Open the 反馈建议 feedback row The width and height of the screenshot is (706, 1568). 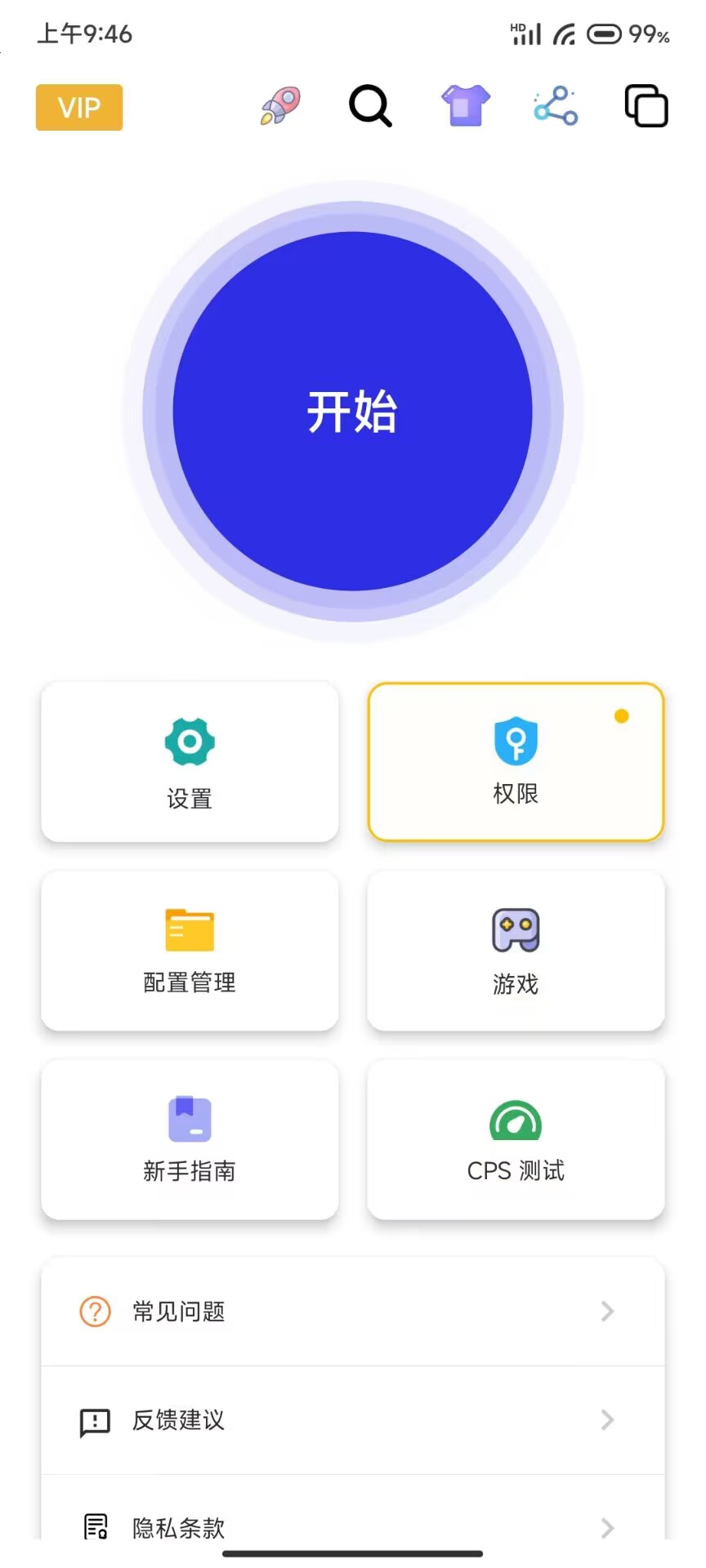coord(353,1420)
